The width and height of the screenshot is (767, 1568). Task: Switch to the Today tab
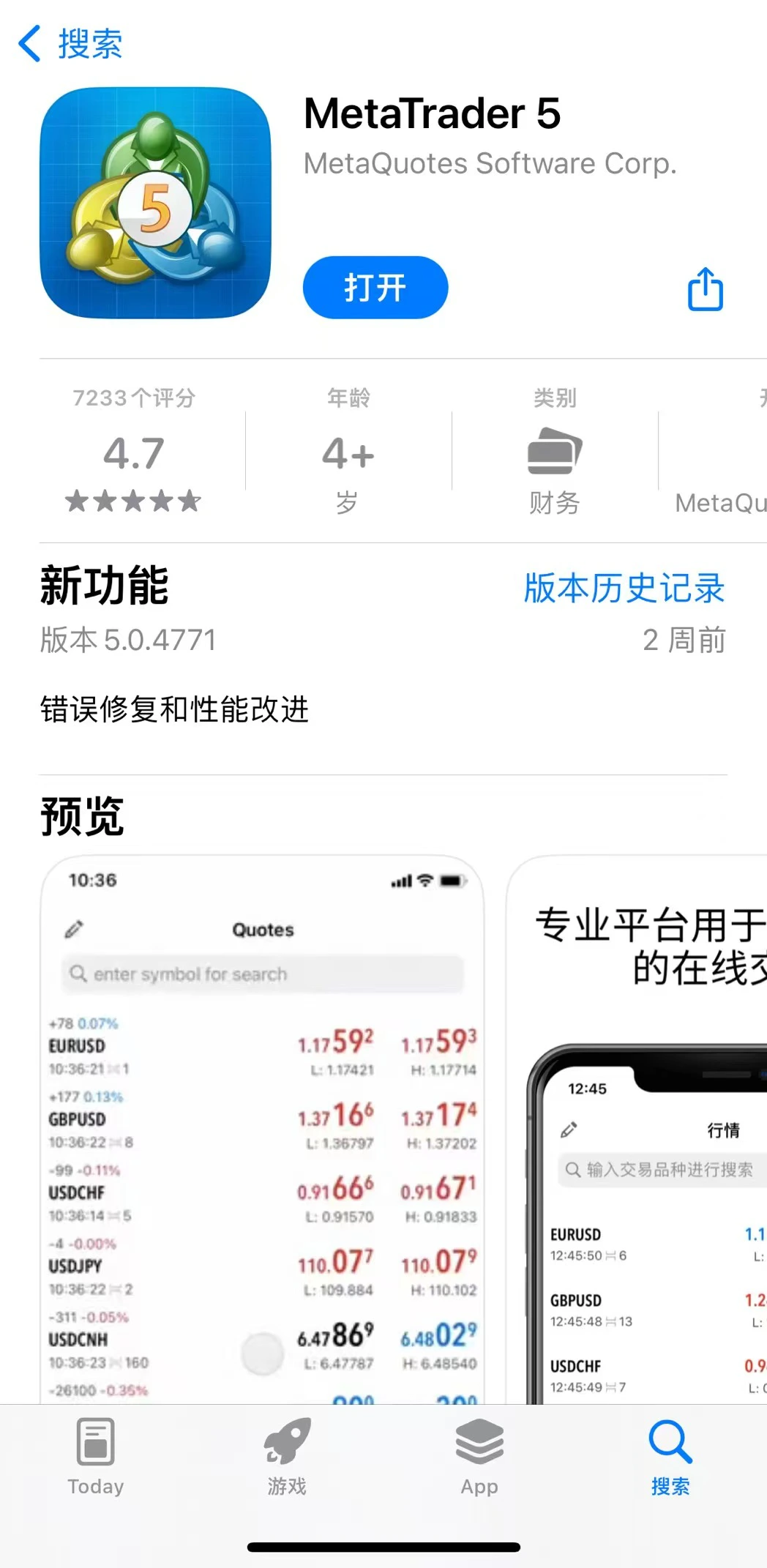96,1457
